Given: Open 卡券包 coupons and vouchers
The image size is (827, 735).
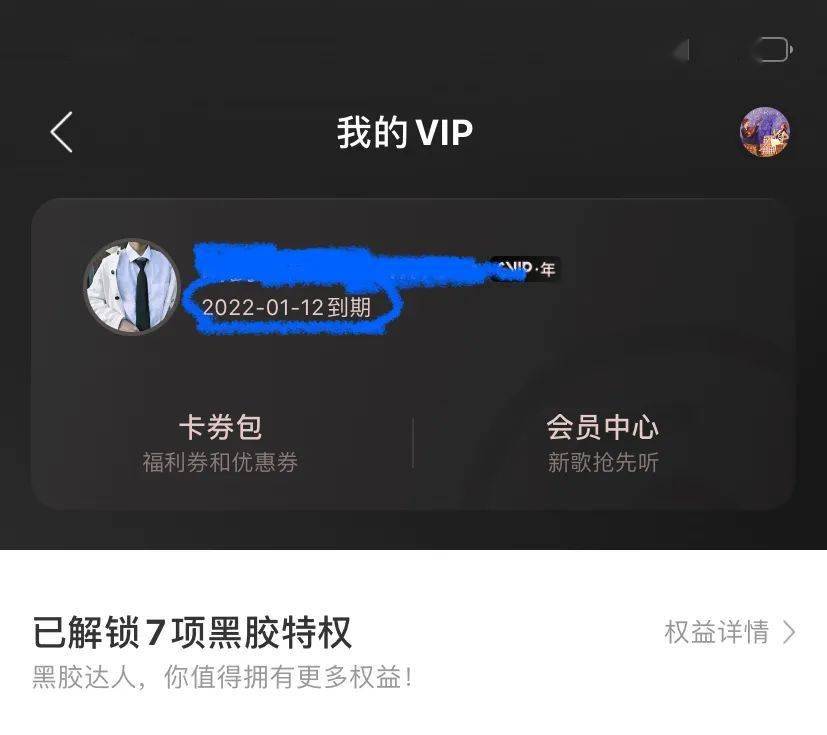Looking at the screenshot, I should (220, 442).
